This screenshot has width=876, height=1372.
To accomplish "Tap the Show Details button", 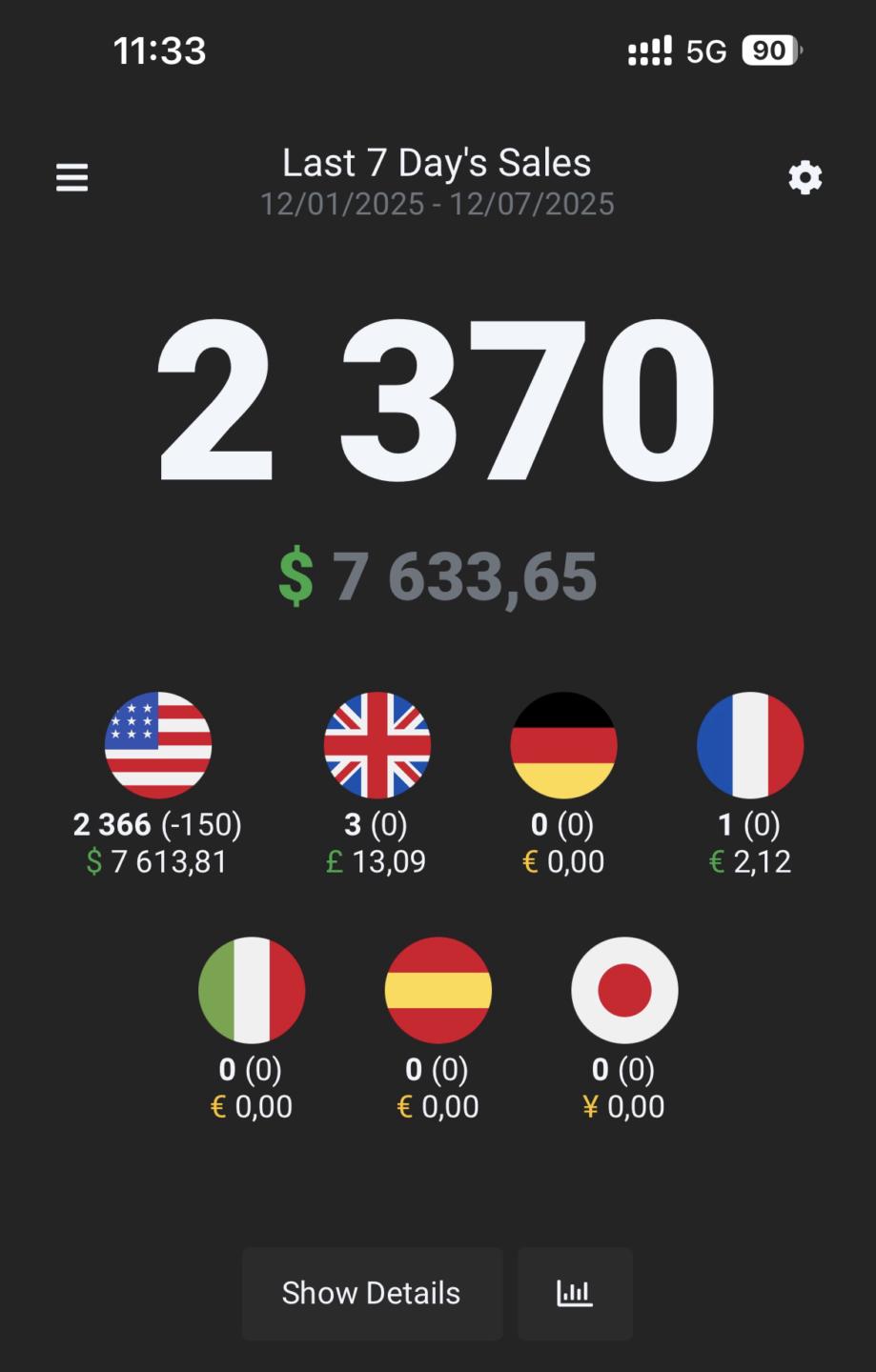I will pos(372,1293).
